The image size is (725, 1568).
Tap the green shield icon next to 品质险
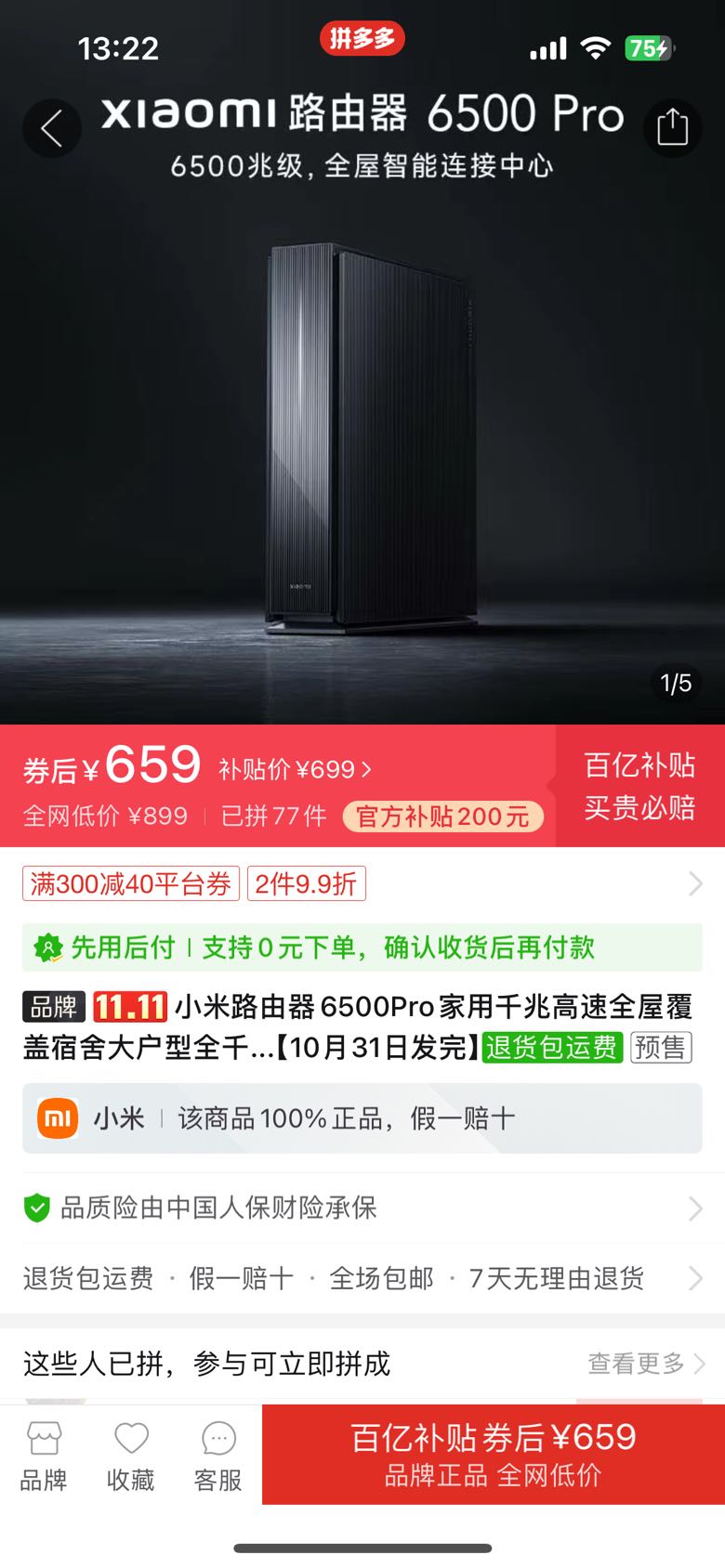35,1209
